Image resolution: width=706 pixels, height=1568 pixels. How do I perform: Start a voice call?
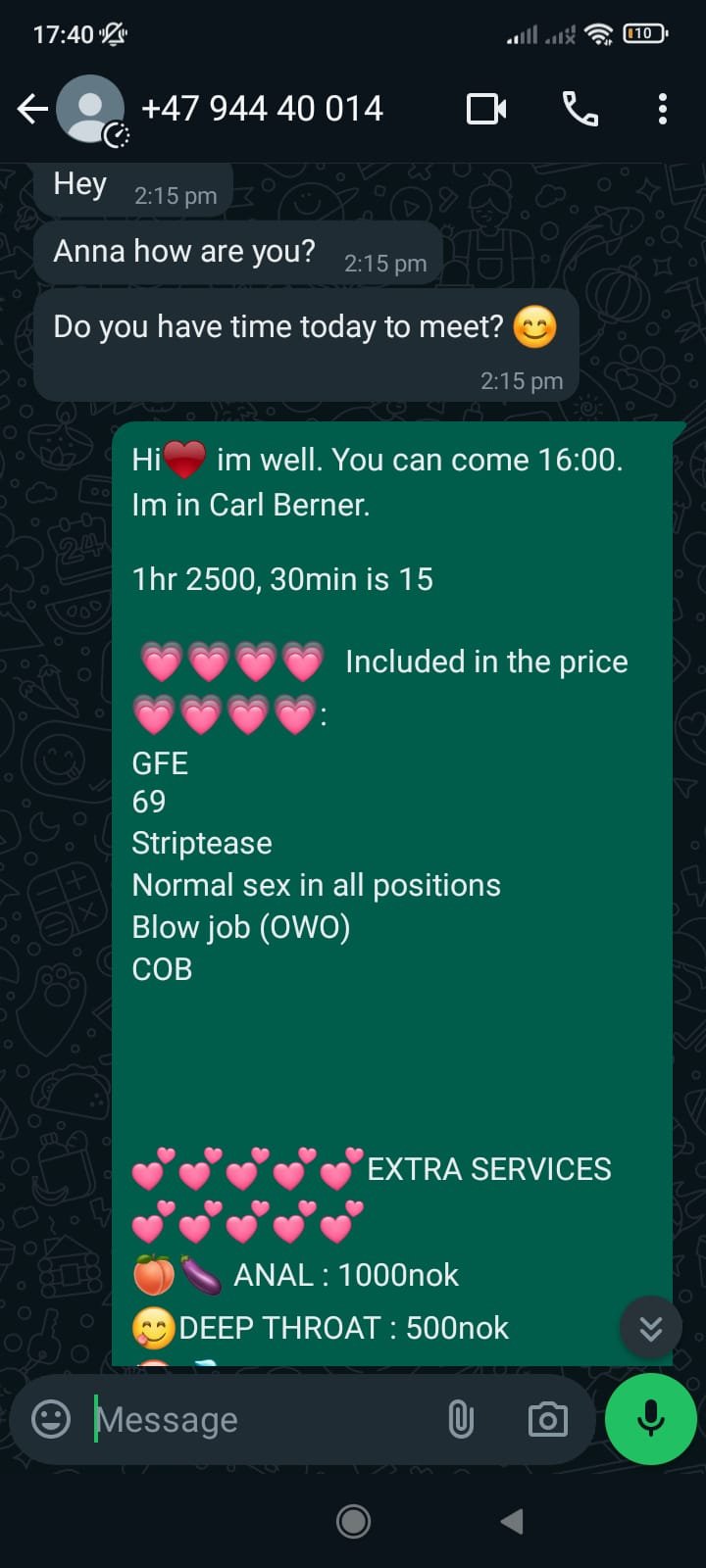pos(580,109)
